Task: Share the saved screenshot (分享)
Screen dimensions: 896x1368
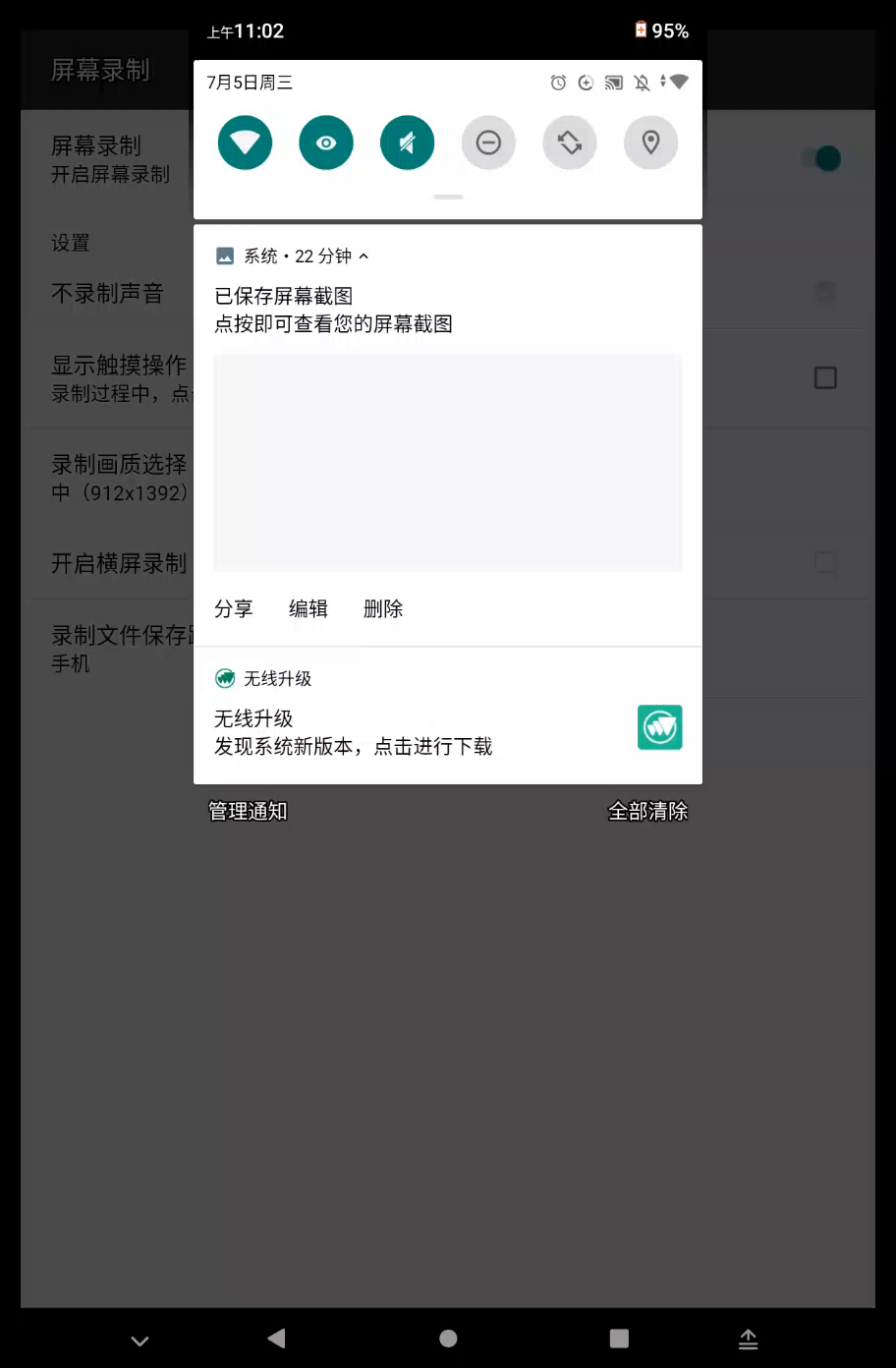Action: (234, 609)
